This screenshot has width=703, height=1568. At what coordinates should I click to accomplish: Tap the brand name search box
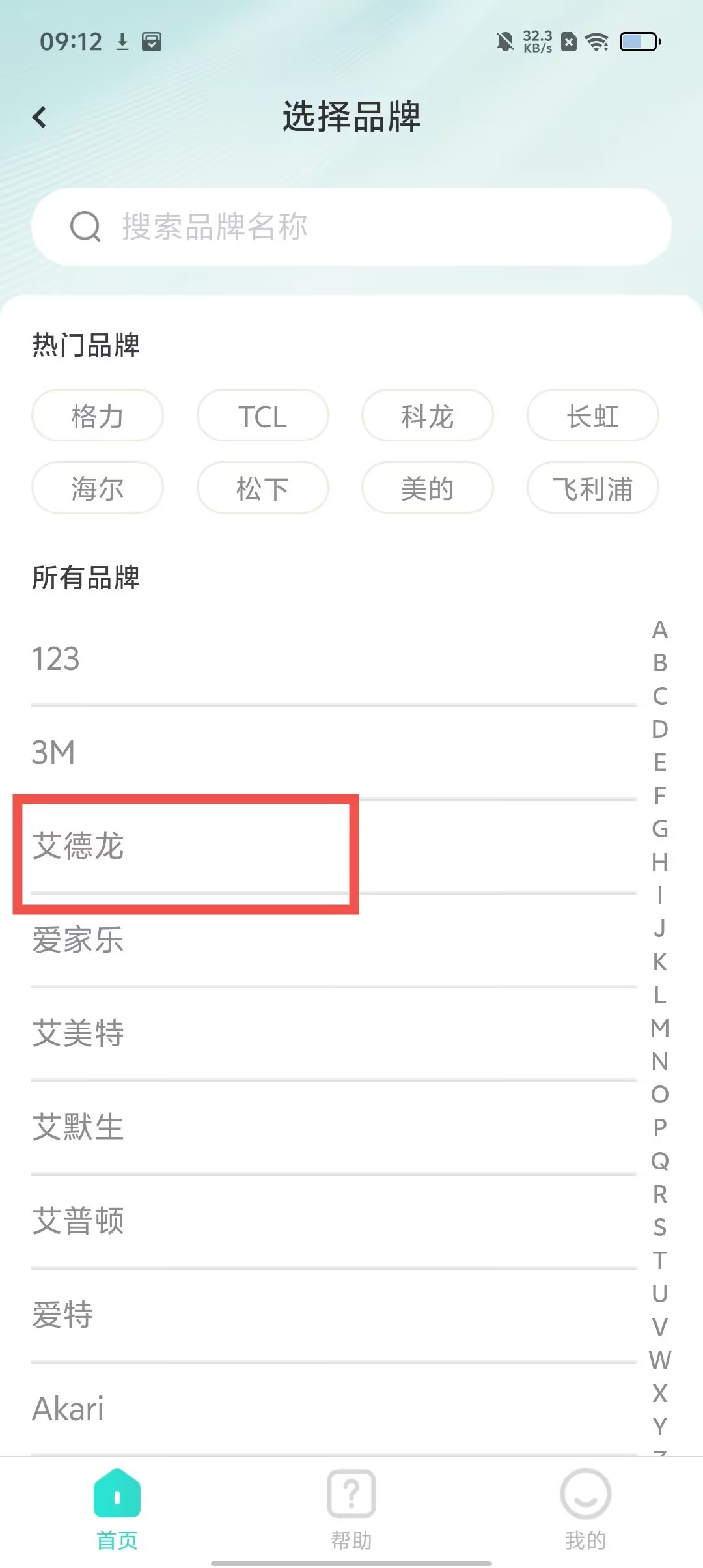(351, 227)
